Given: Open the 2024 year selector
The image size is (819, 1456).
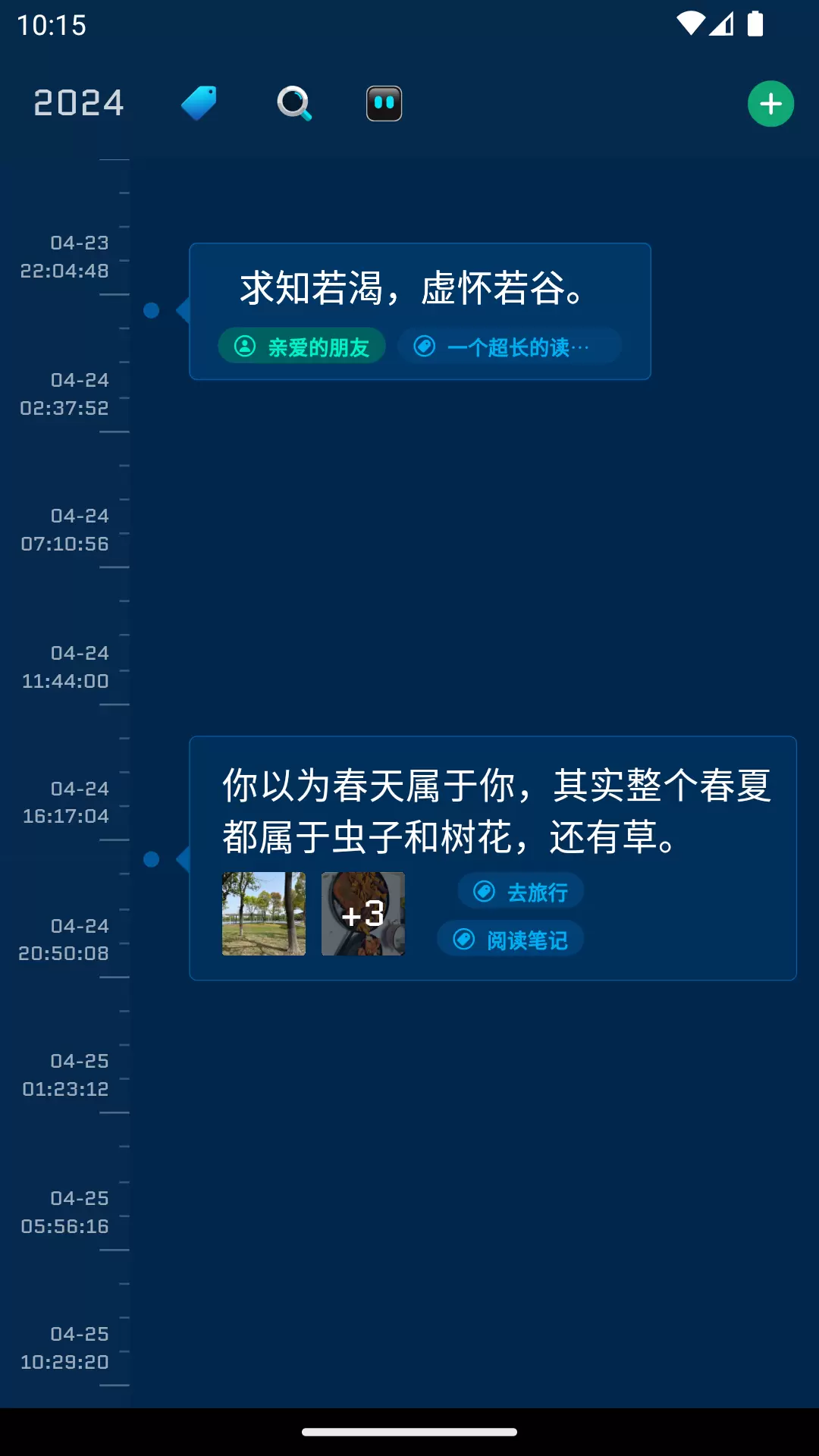Looking at the screenshot, I should 79,103.
